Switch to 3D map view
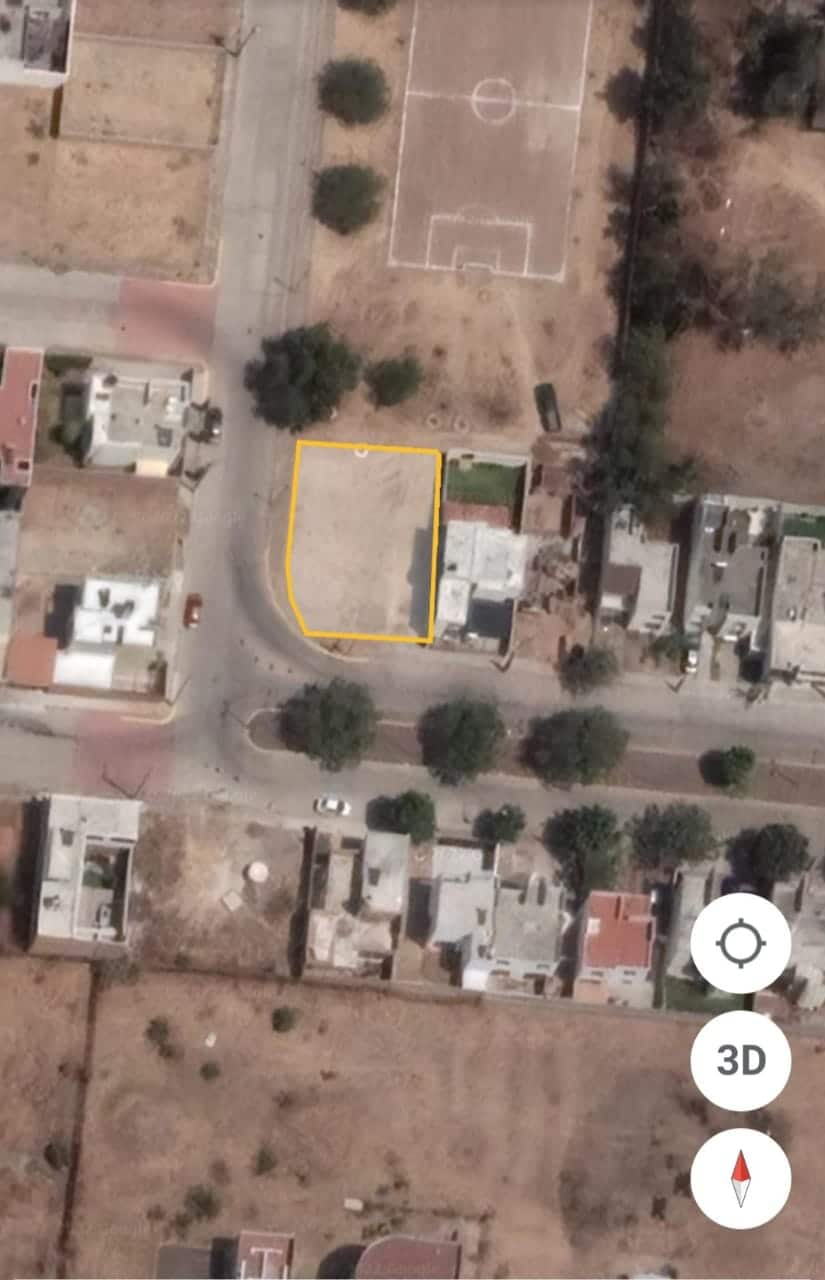The width and height of the screenshot is (825, 1280). coord(740,1061)
